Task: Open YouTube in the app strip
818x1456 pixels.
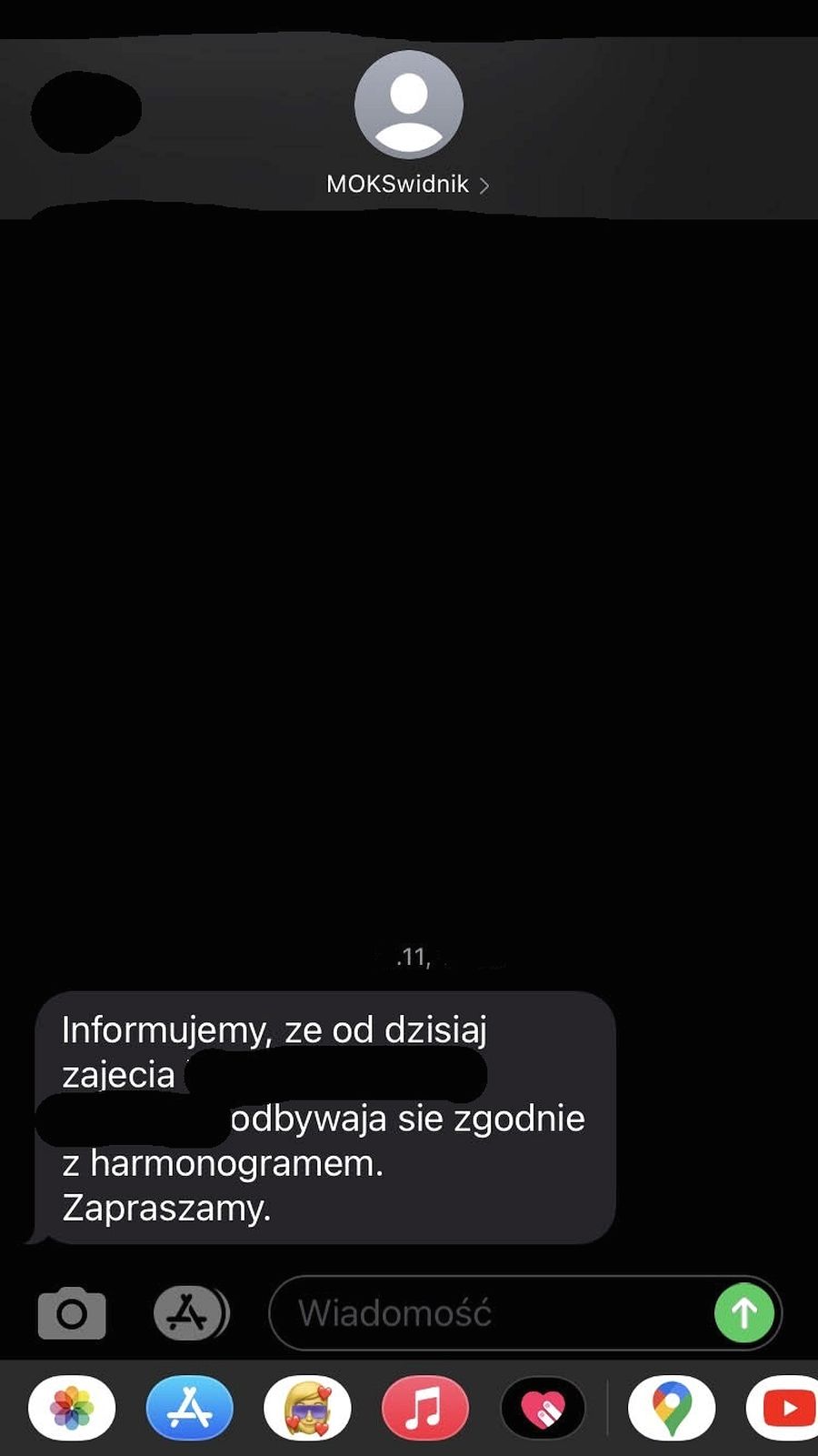Action: pyautogui.click(x=784, y=1409)
